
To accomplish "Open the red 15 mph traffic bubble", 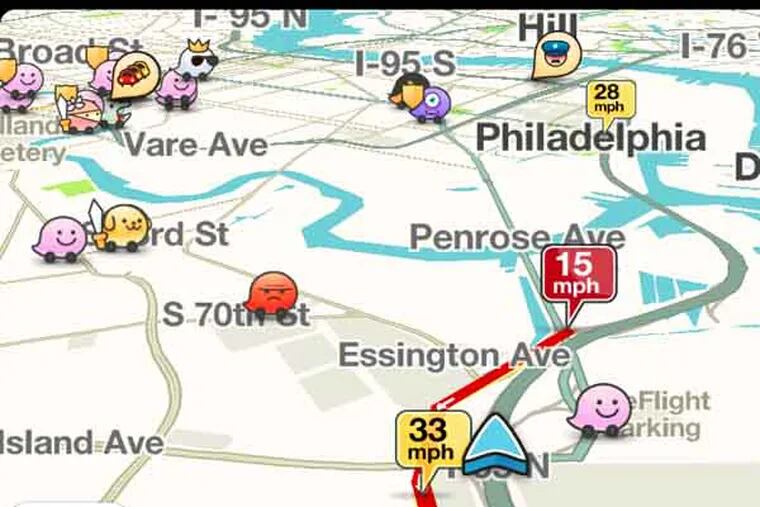I will [578, 275].
